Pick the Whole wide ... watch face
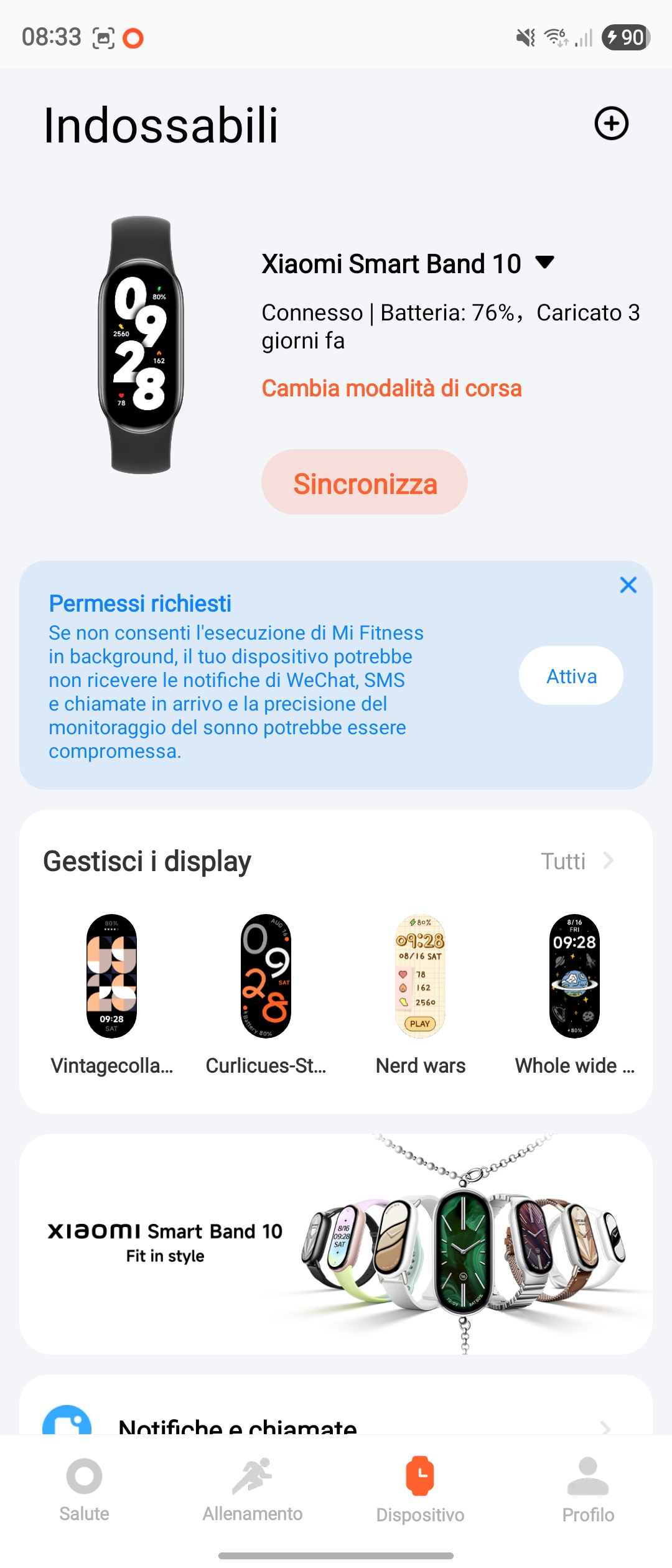 [574, 977]
